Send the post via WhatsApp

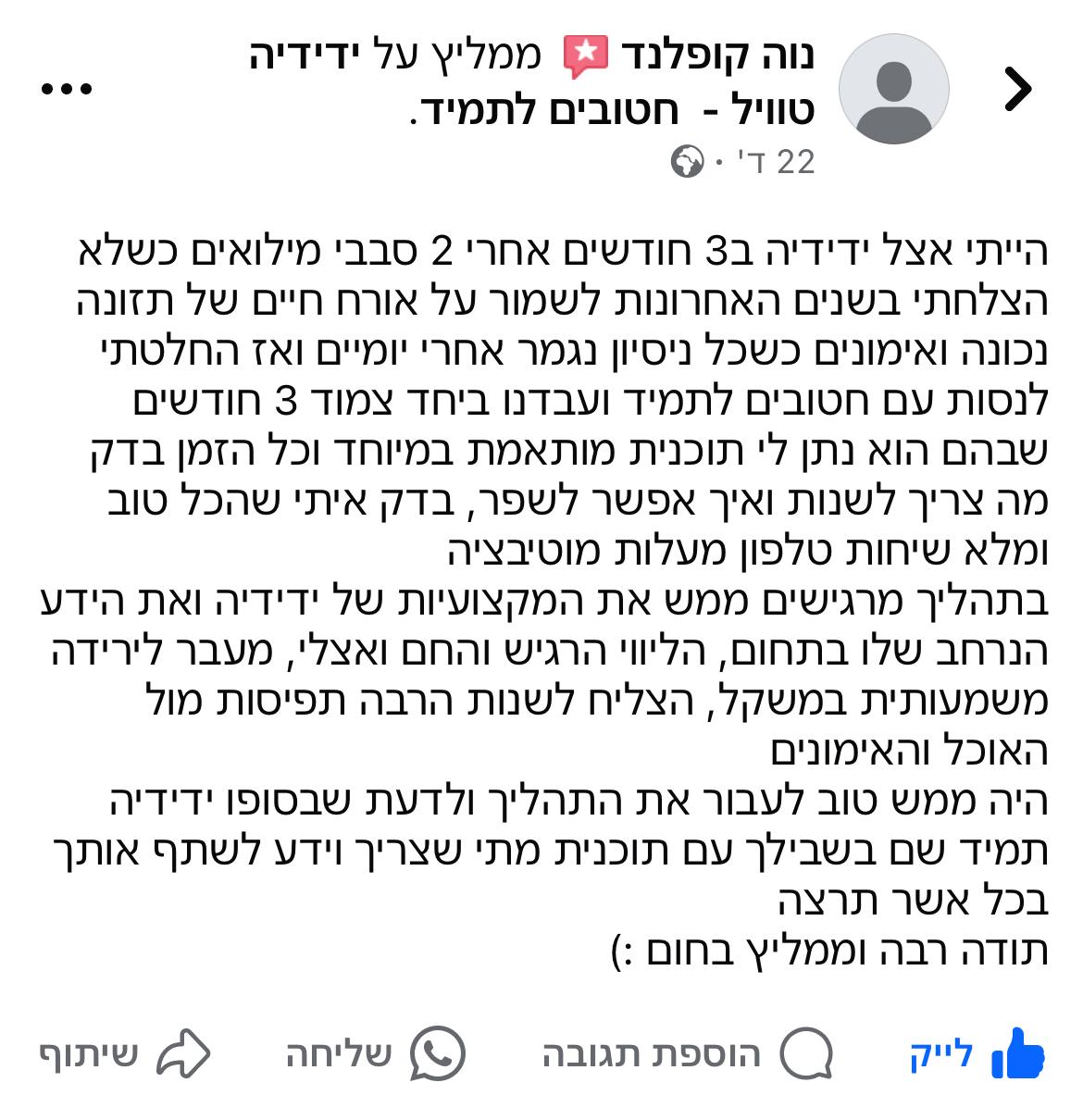[x=375, y=1052]
